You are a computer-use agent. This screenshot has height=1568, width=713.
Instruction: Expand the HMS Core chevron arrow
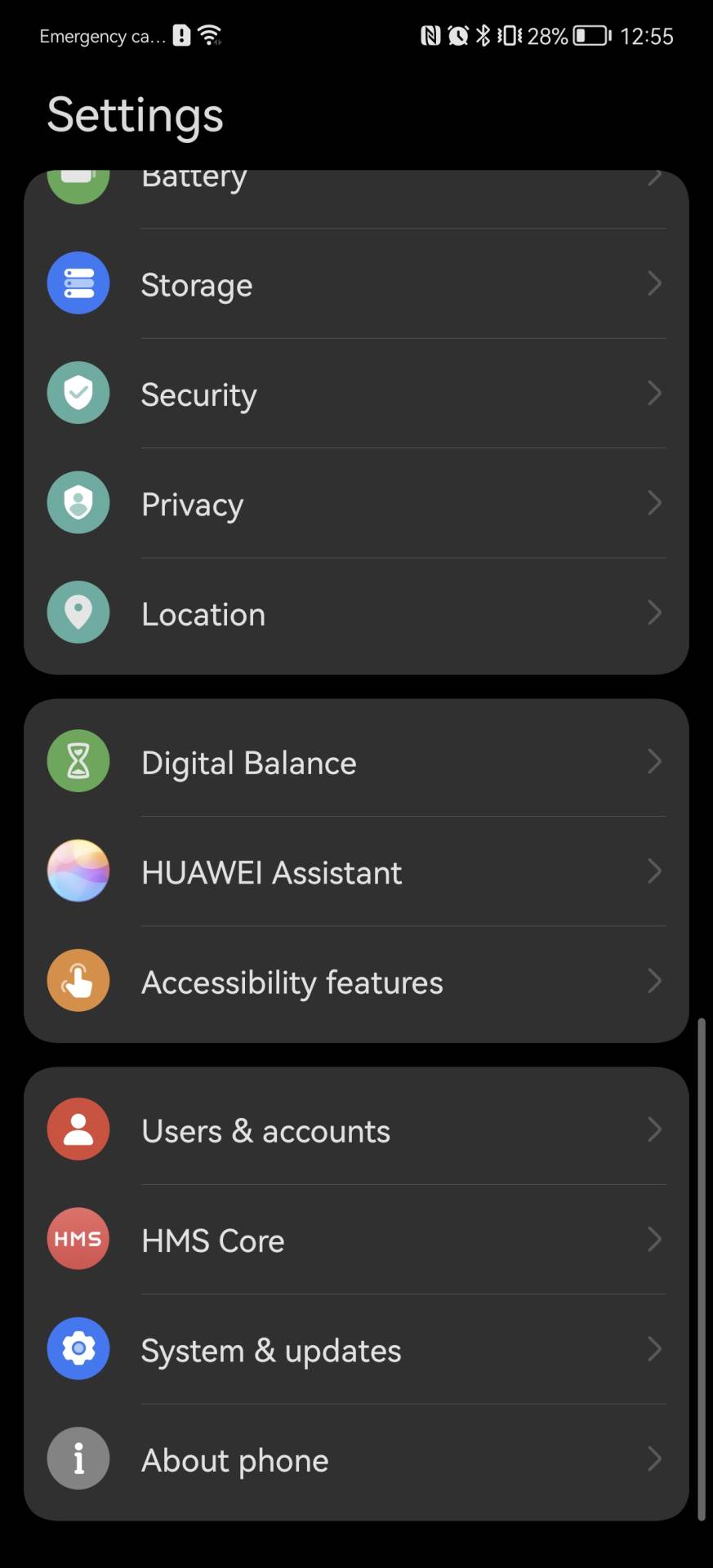pos(655,1239)
